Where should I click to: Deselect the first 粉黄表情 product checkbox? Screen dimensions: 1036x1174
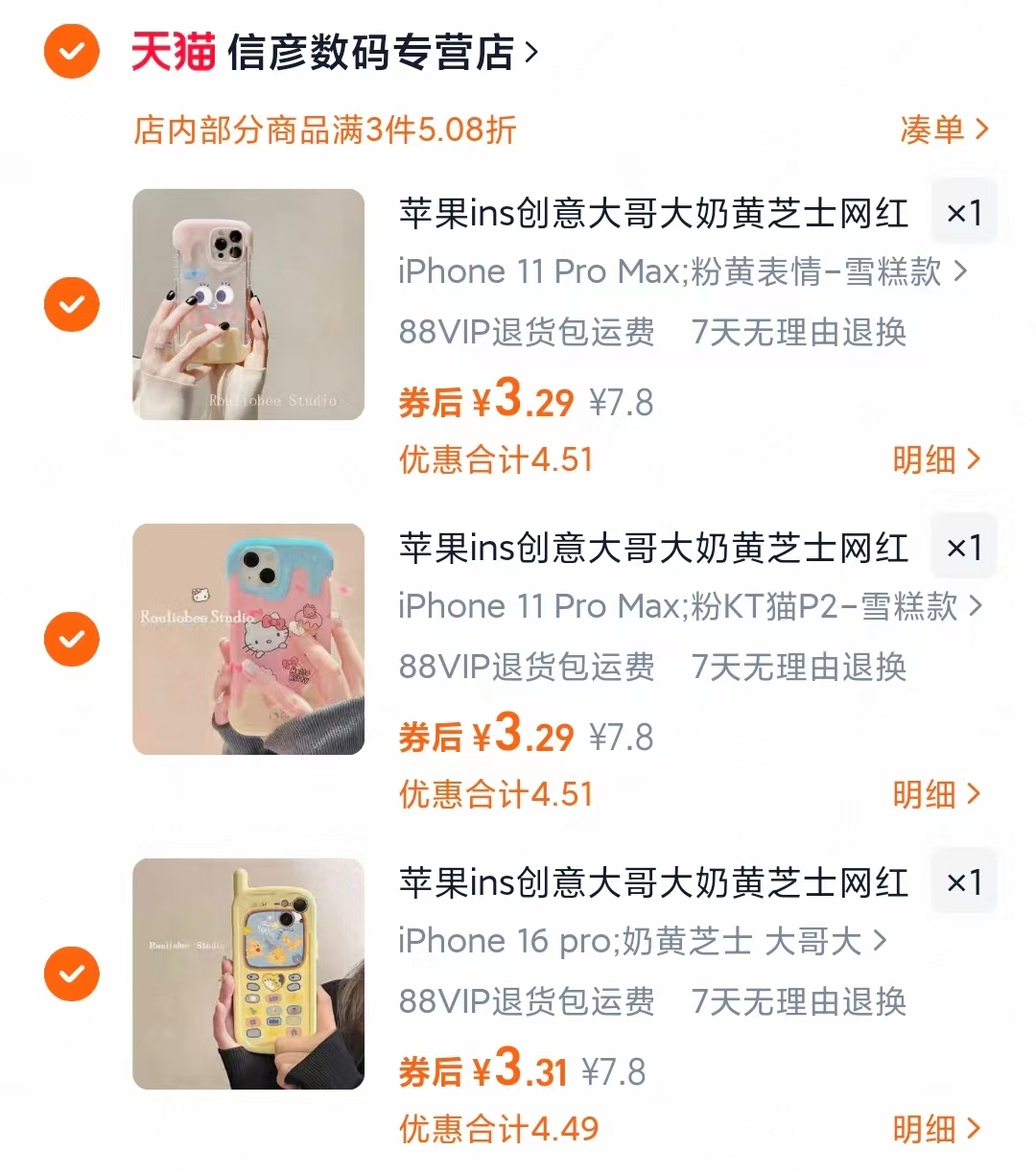[71, 304]
